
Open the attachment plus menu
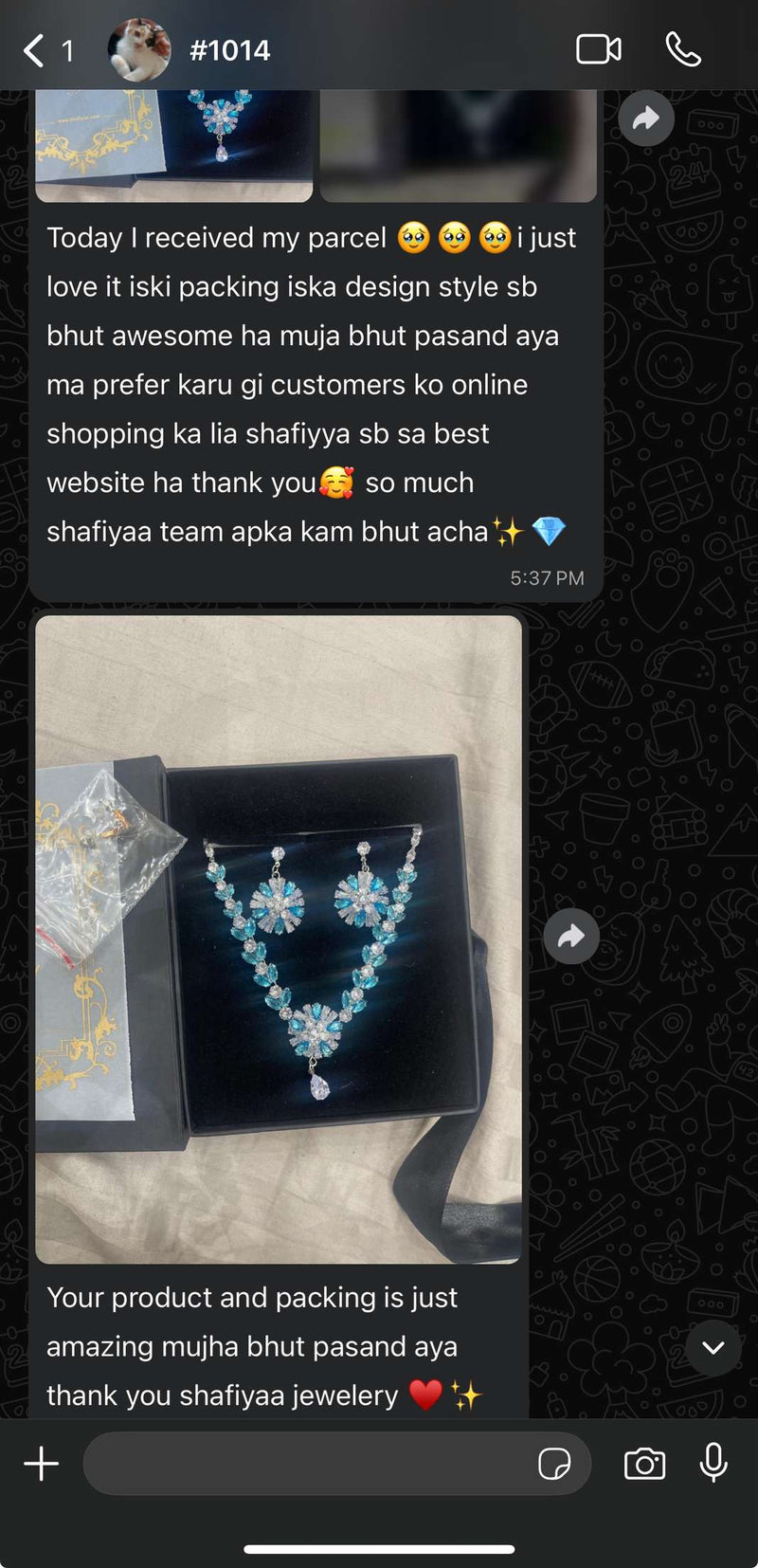[42, 1464]
